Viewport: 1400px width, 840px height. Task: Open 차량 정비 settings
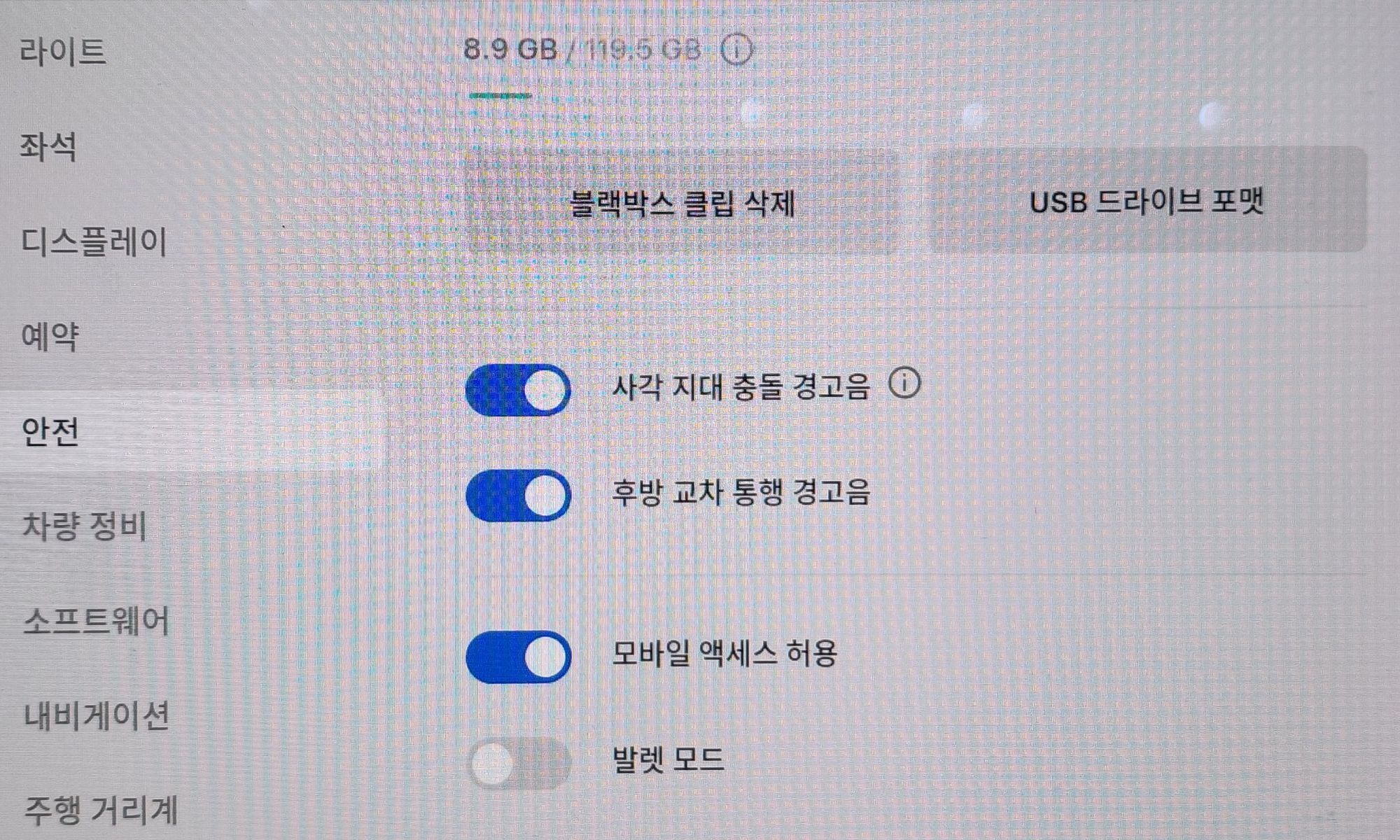pyautogui.click(x=85, y=526)
